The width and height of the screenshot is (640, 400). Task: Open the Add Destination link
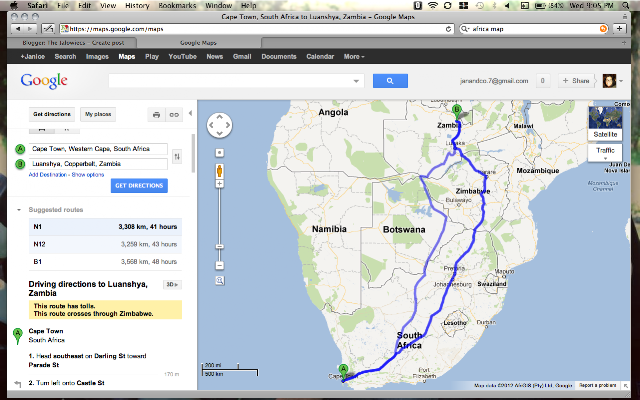47,175
